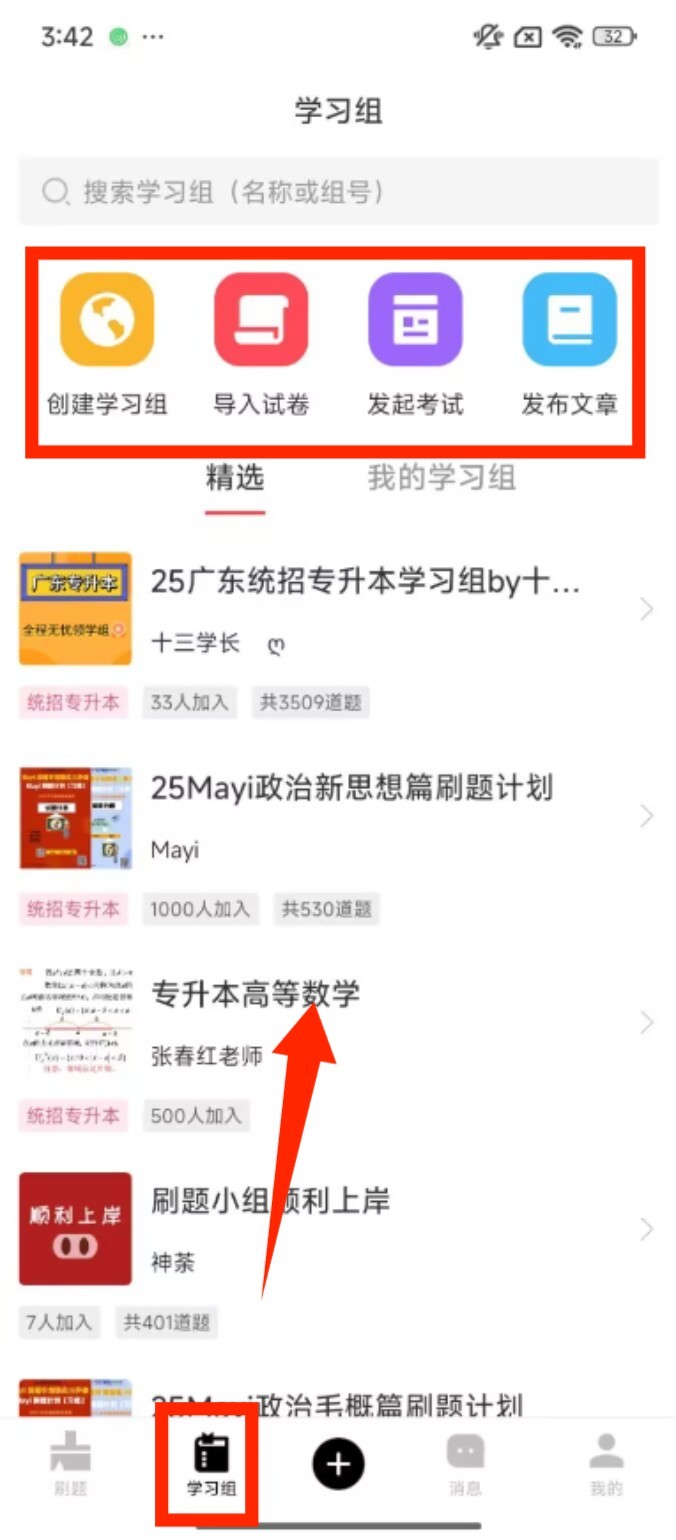Go to the 刷题 bottom tab
Screen dimensions: 676x1540
click(x=70, y=1466)
